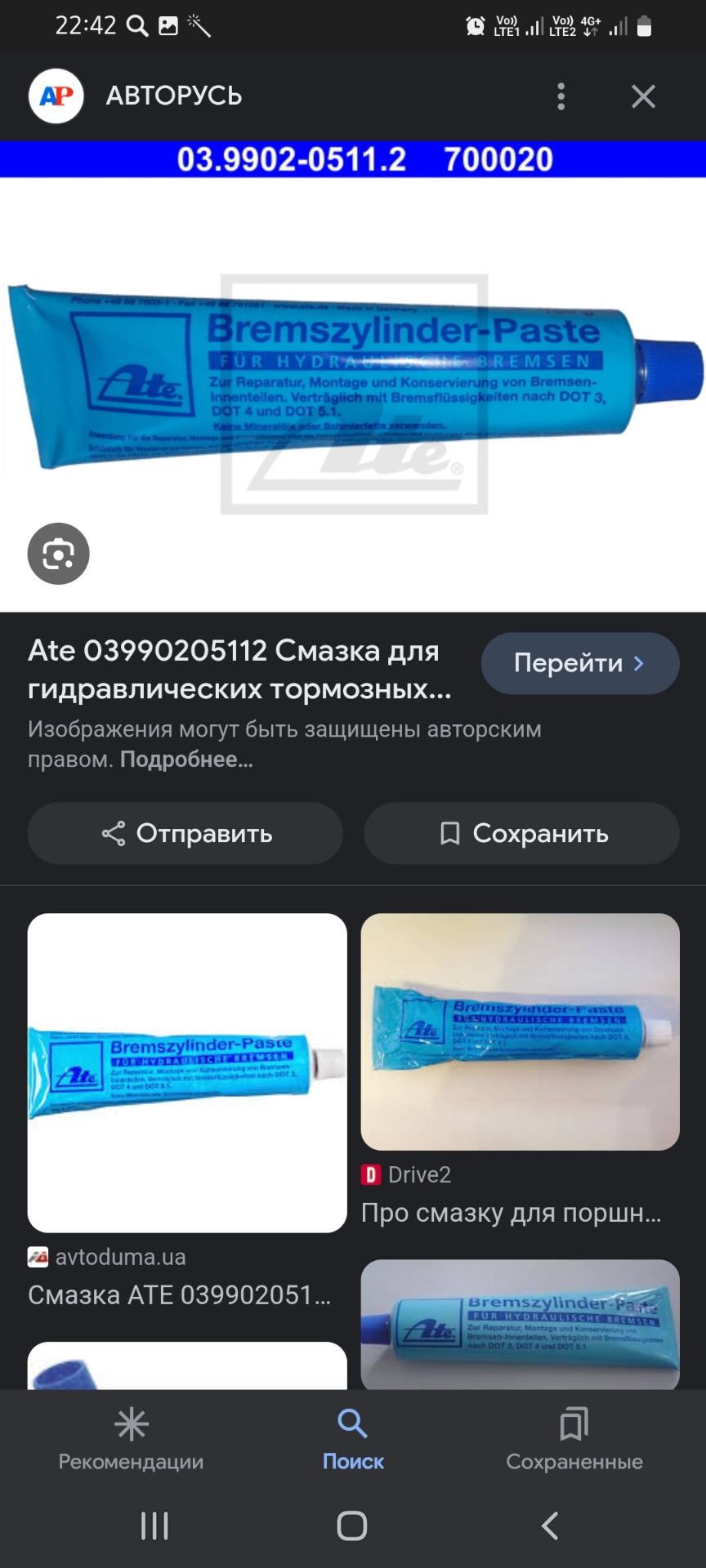Open the three-dot overflow menu
Viewport: 706px width, 1568px height.
(x=561, y=96)
